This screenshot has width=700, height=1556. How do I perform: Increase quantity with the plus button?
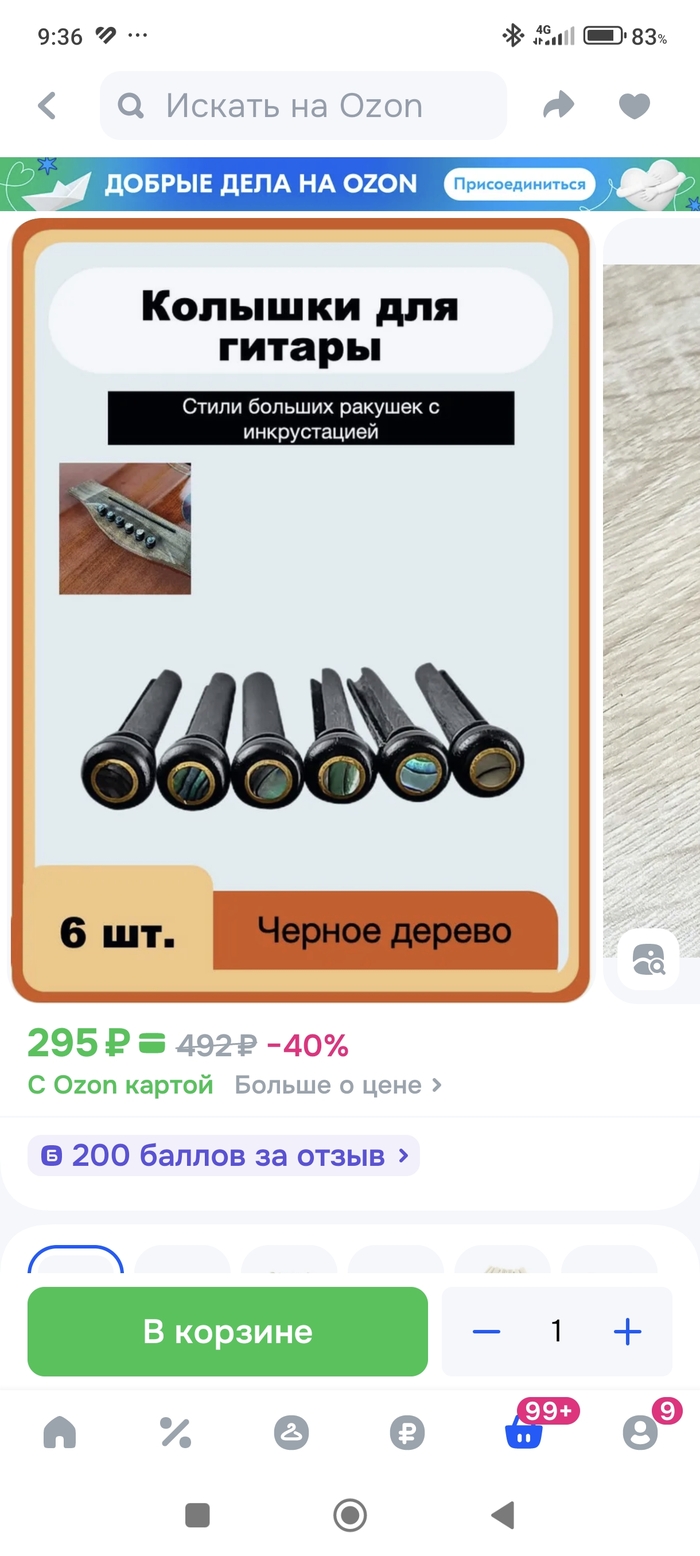point(627,1331)
